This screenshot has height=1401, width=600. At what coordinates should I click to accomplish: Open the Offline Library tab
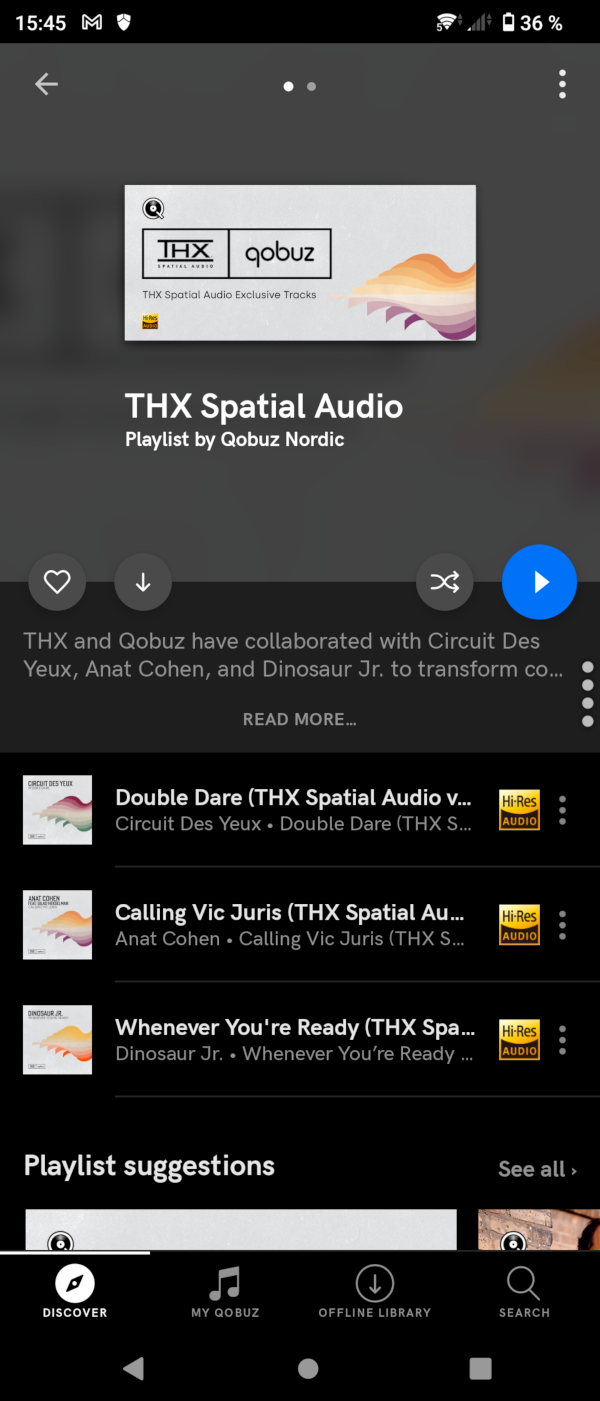375,1291
